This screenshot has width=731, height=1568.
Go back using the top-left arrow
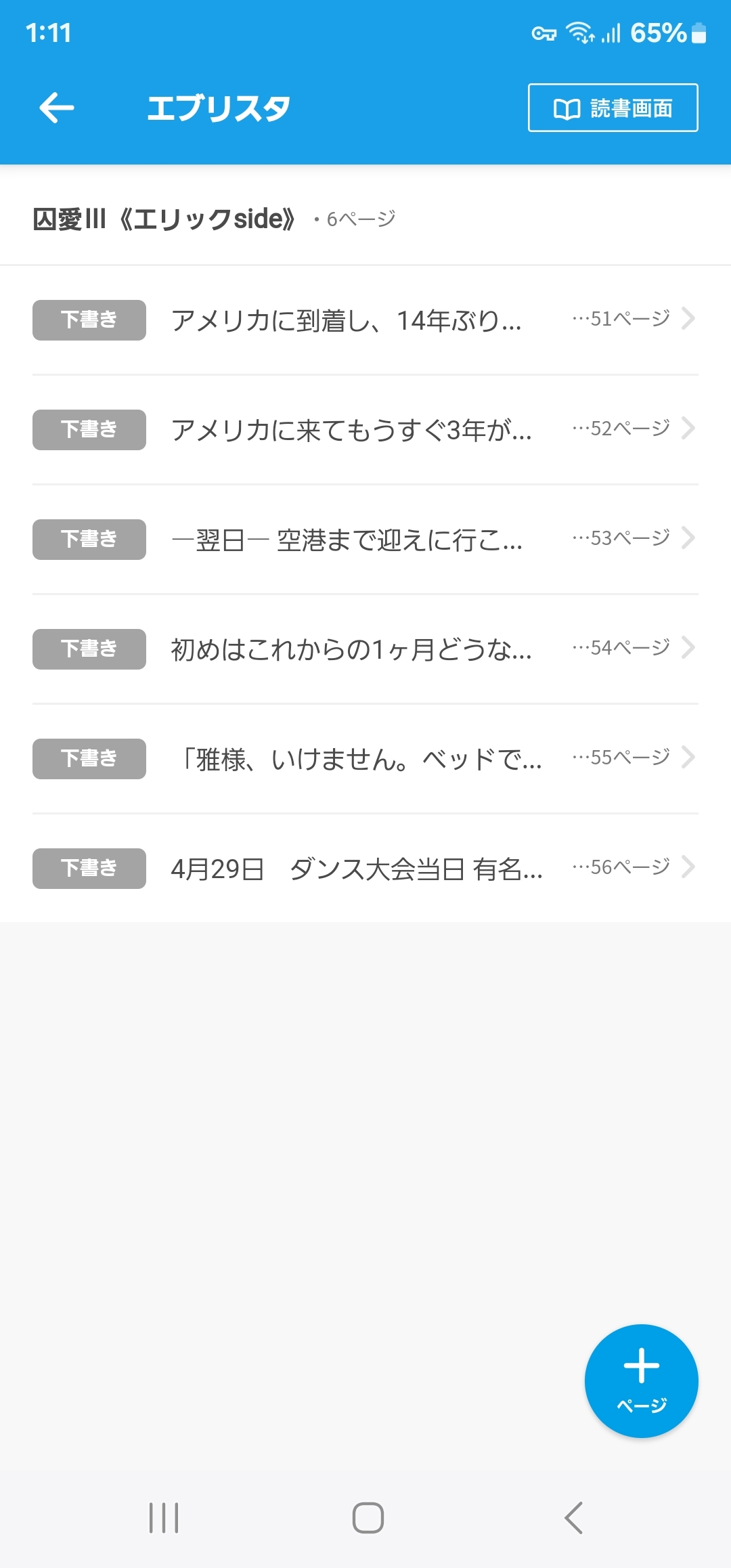[57, 108]
